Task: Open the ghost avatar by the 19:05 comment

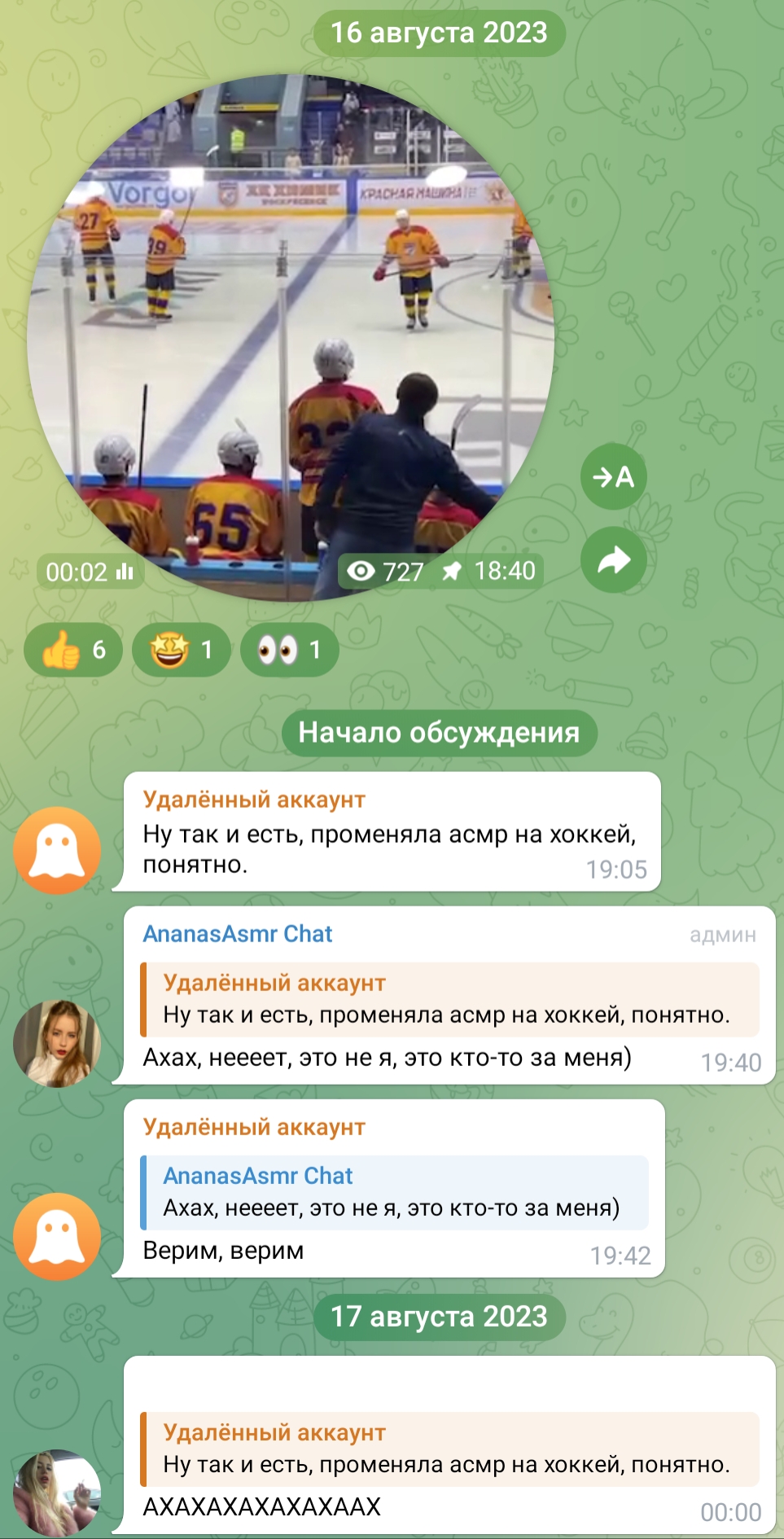Action: [x=57, y=850]
